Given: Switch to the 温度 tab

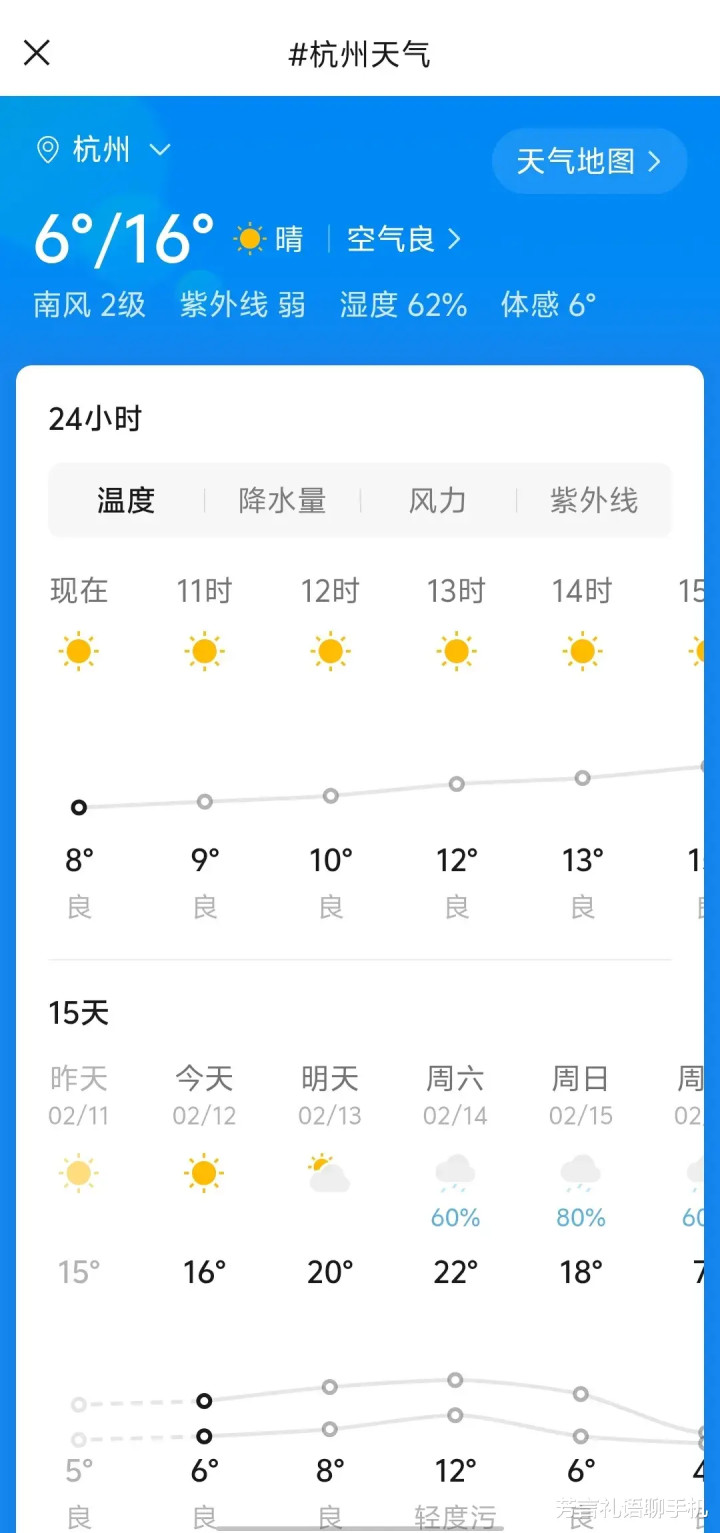Looking at the screenshot, I should tap(126, 500).
